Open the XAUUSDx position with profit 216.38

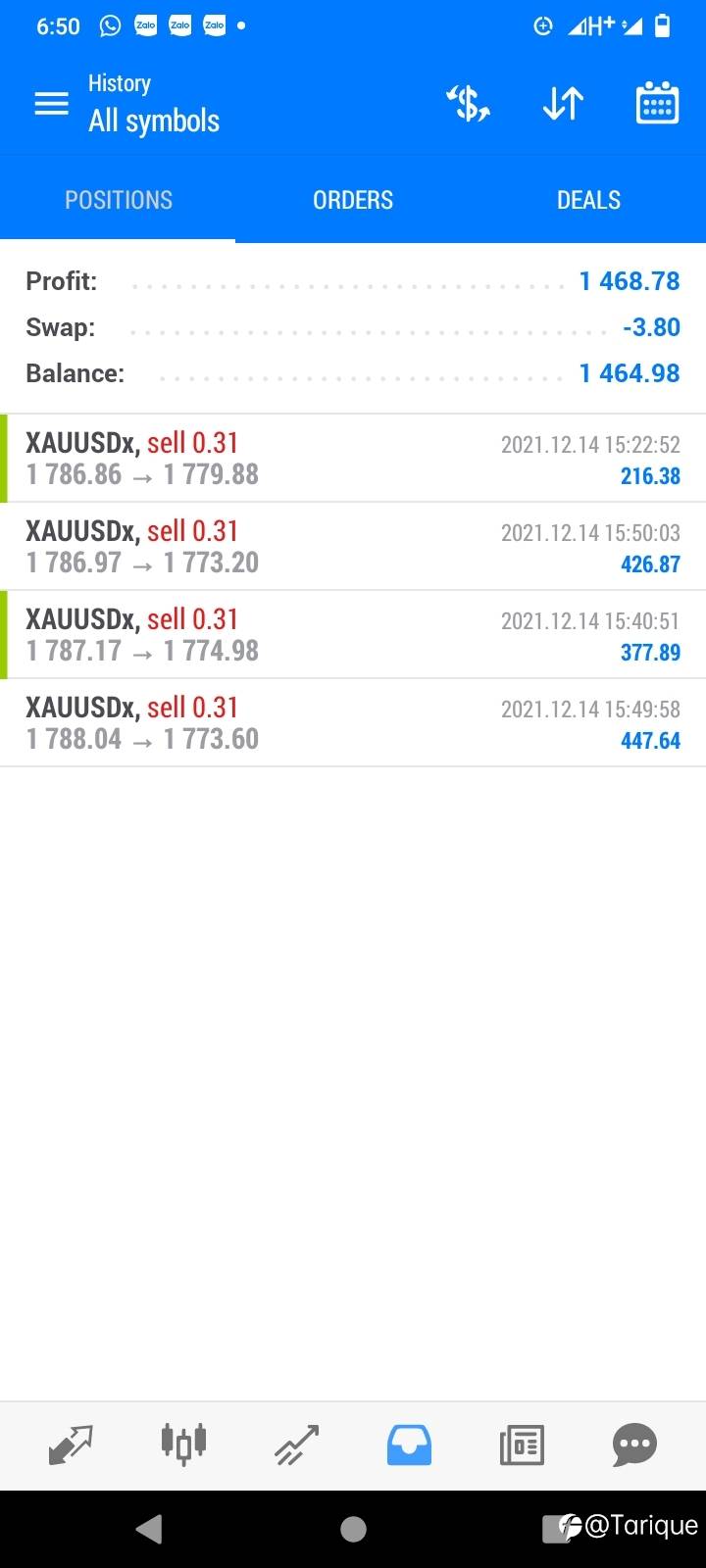point(353,459)
